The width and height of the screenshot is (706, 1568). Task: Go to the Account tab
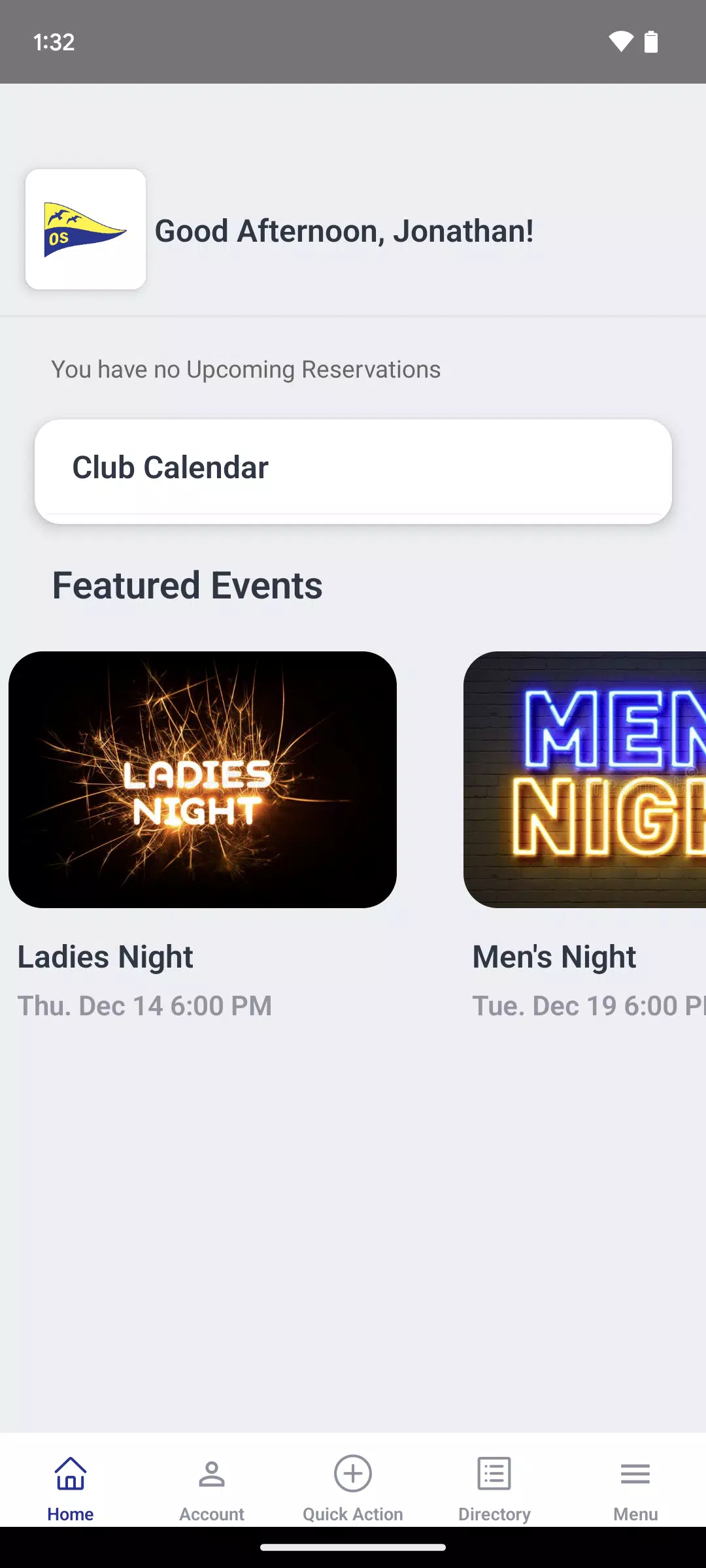pos(212,1484)
